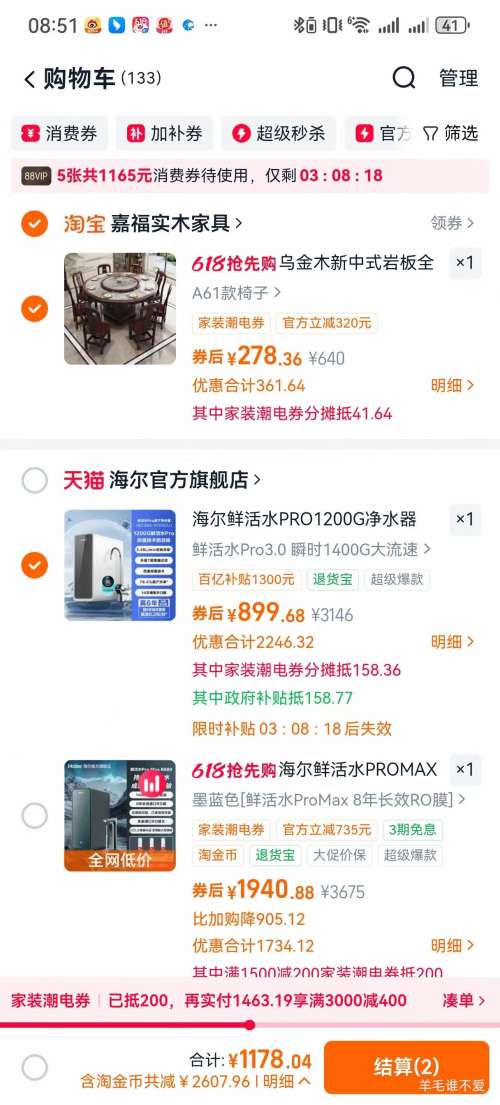
Task: Tap 领券 for 嘉福实木家具 store
Action: [453, 223]
